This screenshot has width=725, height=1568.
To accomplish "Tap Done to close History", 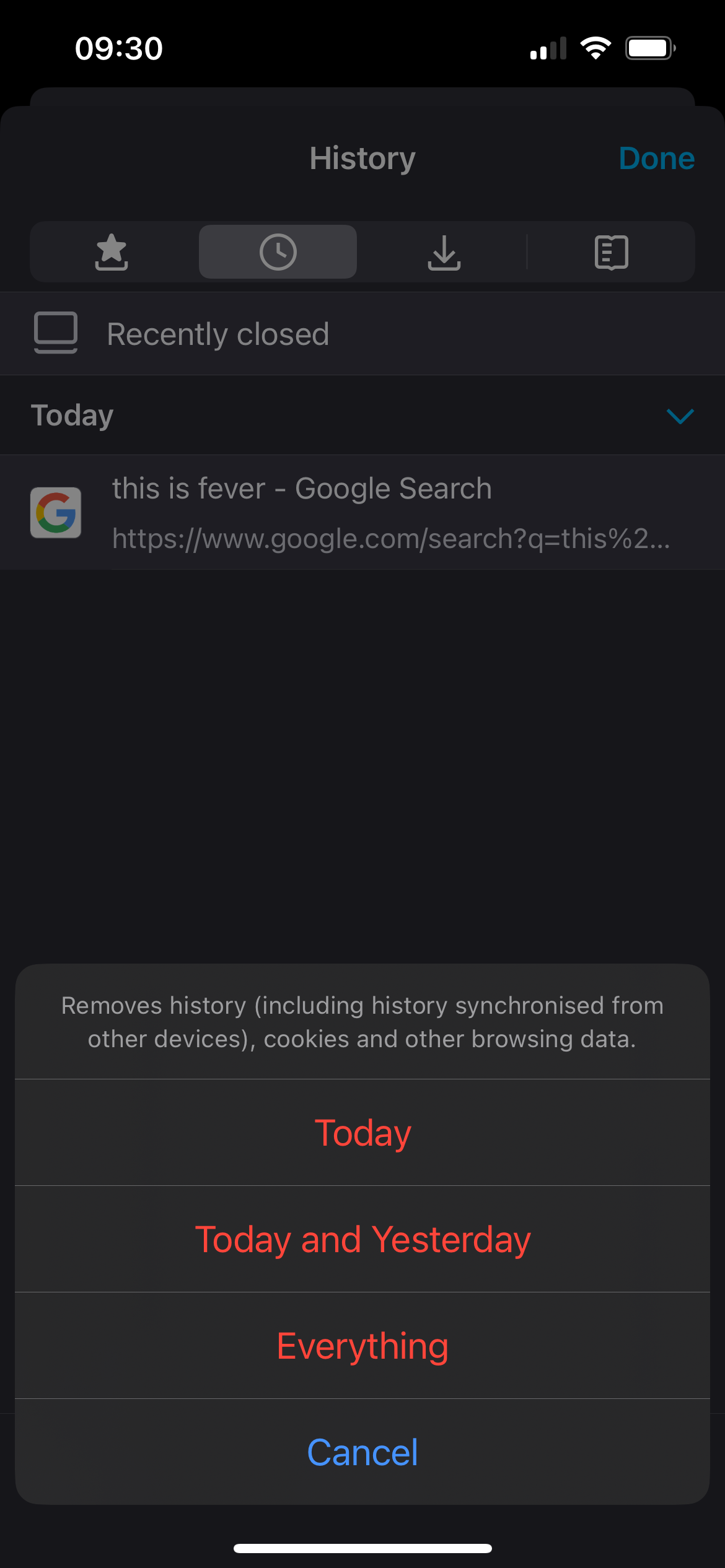I will [657, 159].
